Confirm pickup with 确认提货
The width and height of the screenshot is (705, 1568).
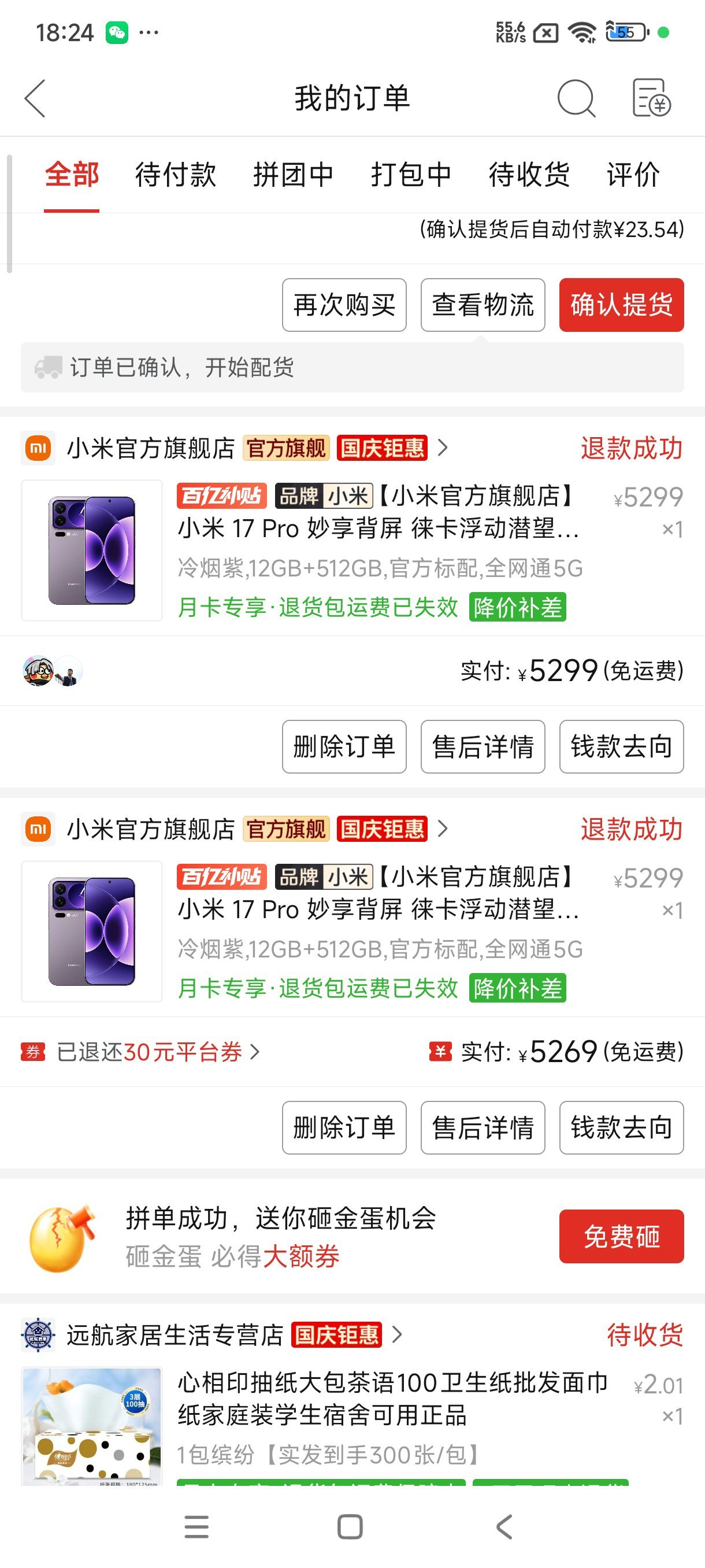tap(621, 305)
